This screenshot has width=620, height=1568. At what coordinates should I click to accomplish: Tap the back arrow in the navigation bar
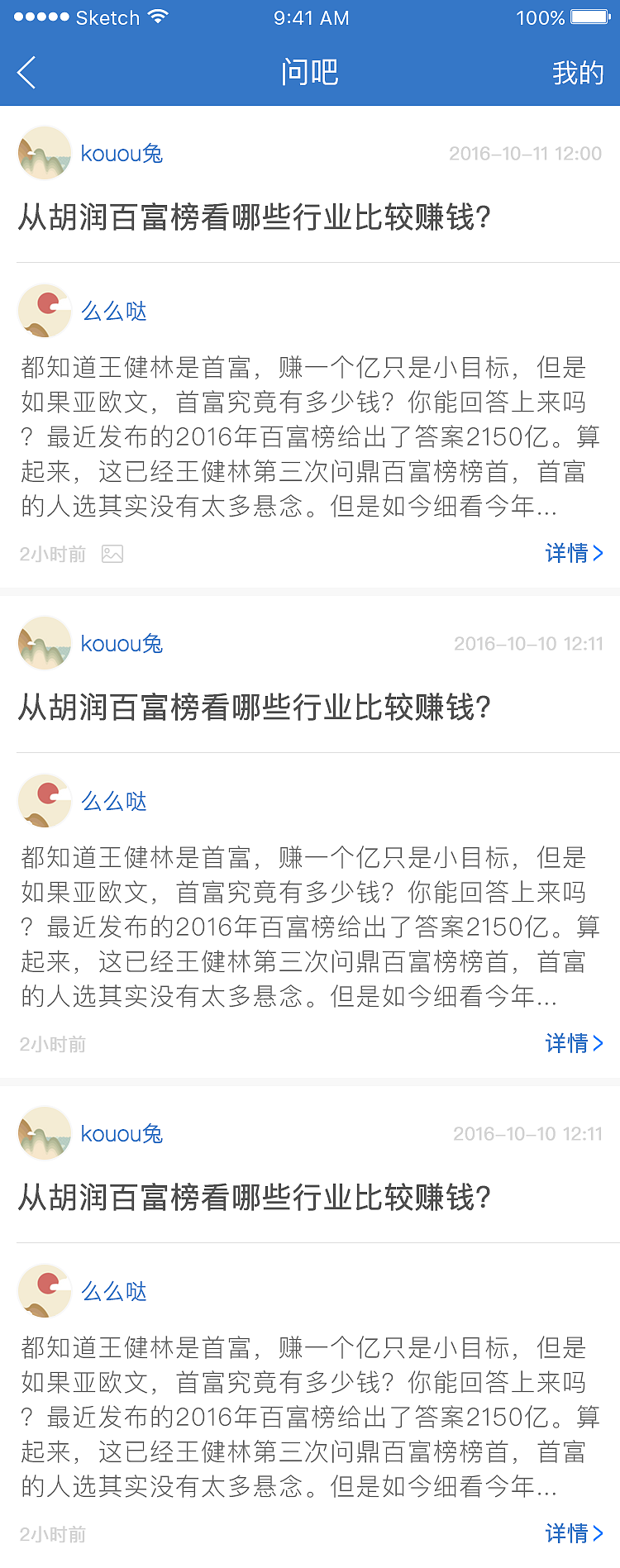tap(26, 73)
